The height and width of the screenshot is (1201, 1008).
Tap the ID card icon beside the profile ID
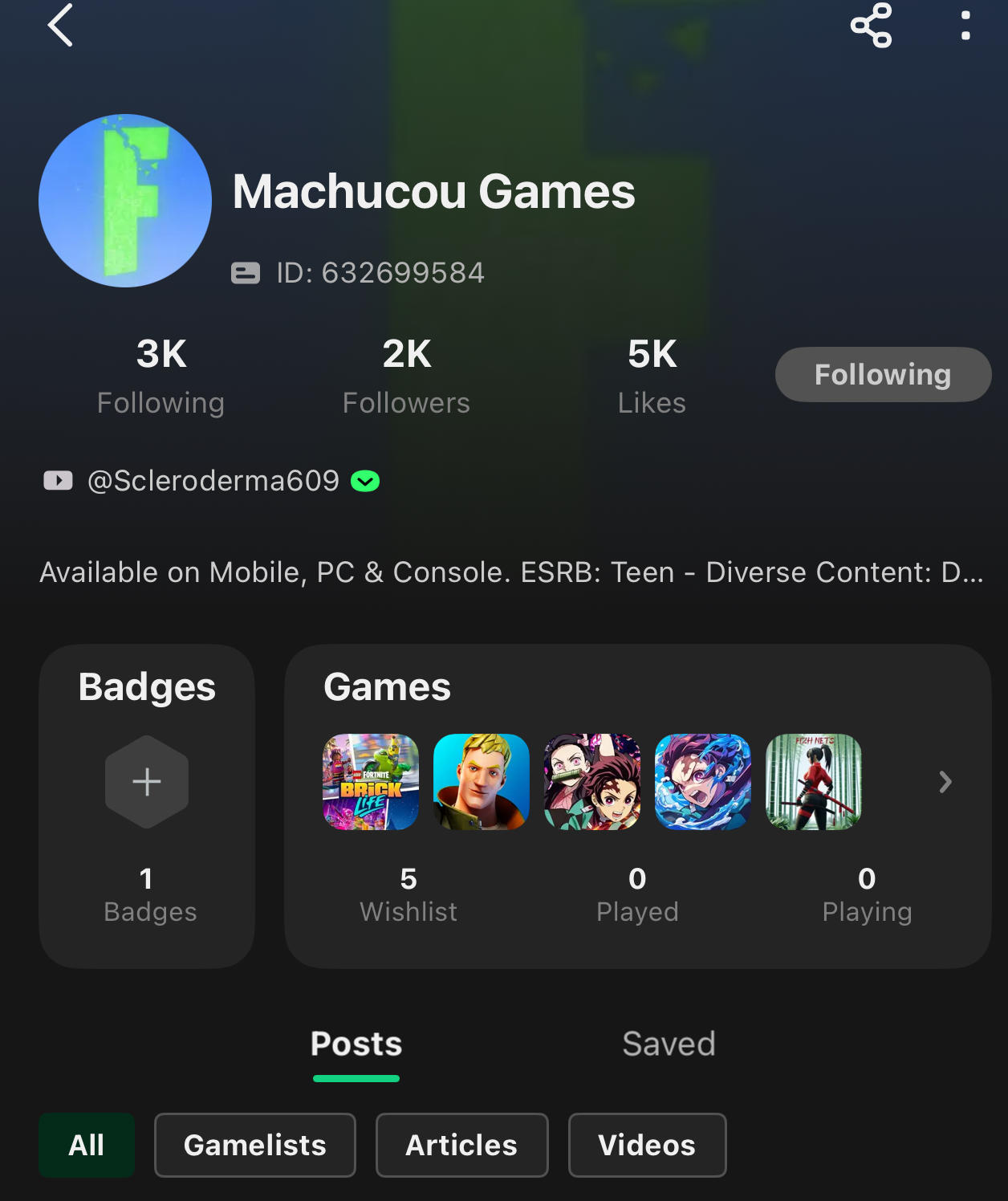[x=246, y=272]
